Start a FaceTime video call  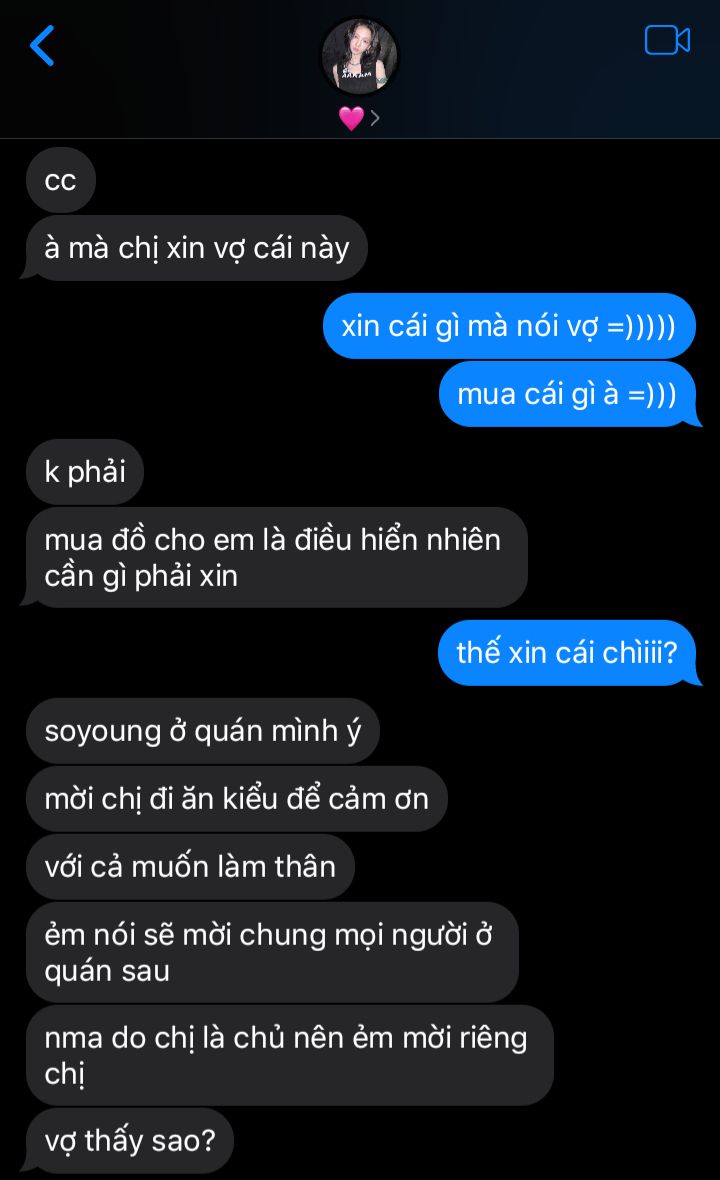[667, 40]
